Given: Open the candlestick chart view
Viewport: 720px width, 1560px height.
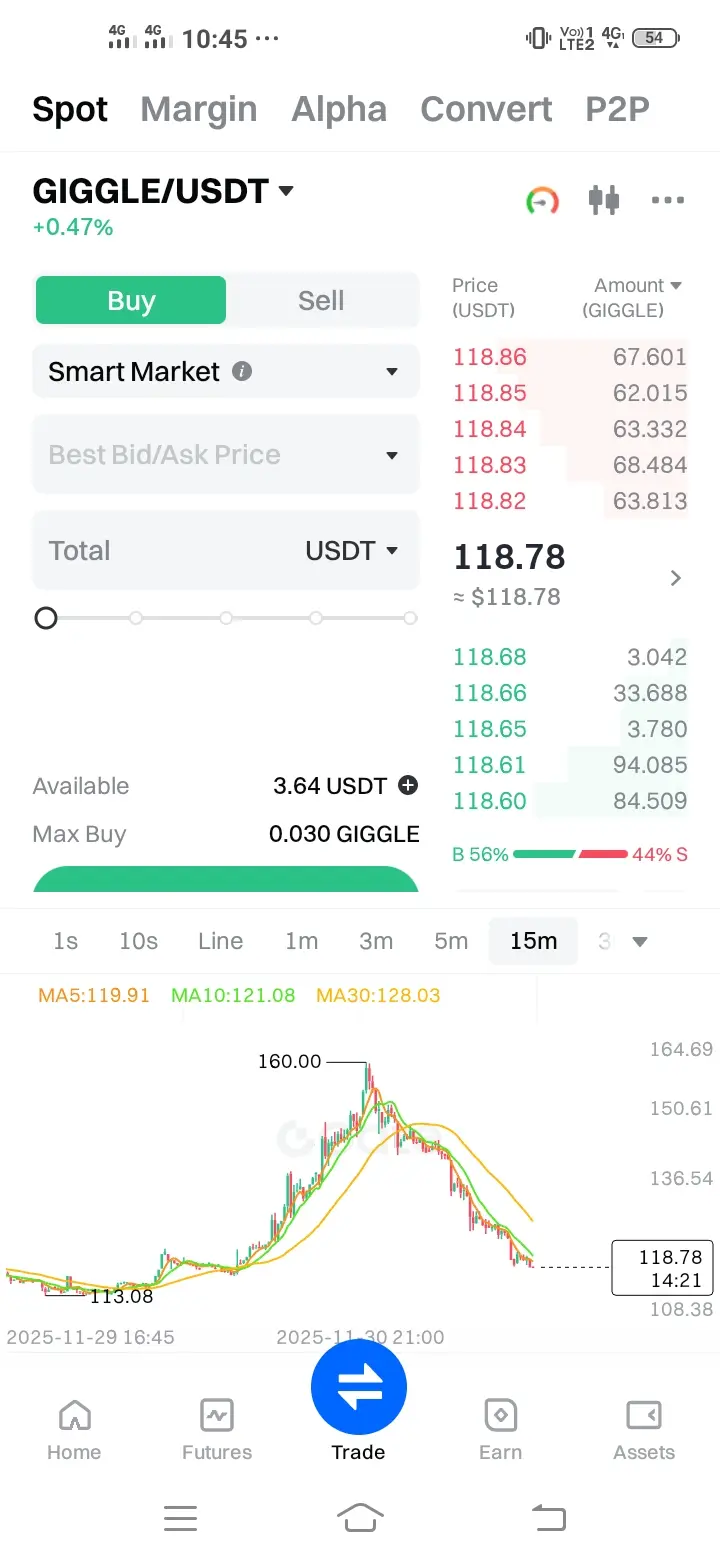Looking at the screenshot, I should [x=604, y=199].
